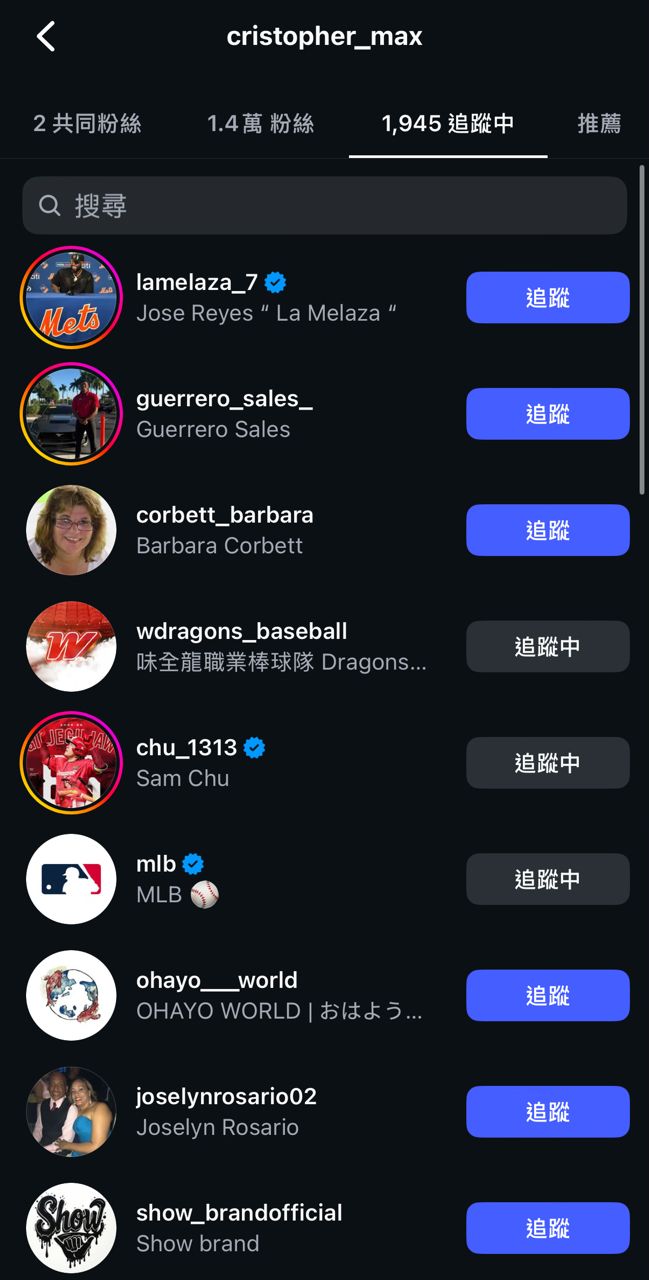This screenshot has height=1280, width=649.
Task: Follow ohayo___world
Action: click(x=547, y=996)
